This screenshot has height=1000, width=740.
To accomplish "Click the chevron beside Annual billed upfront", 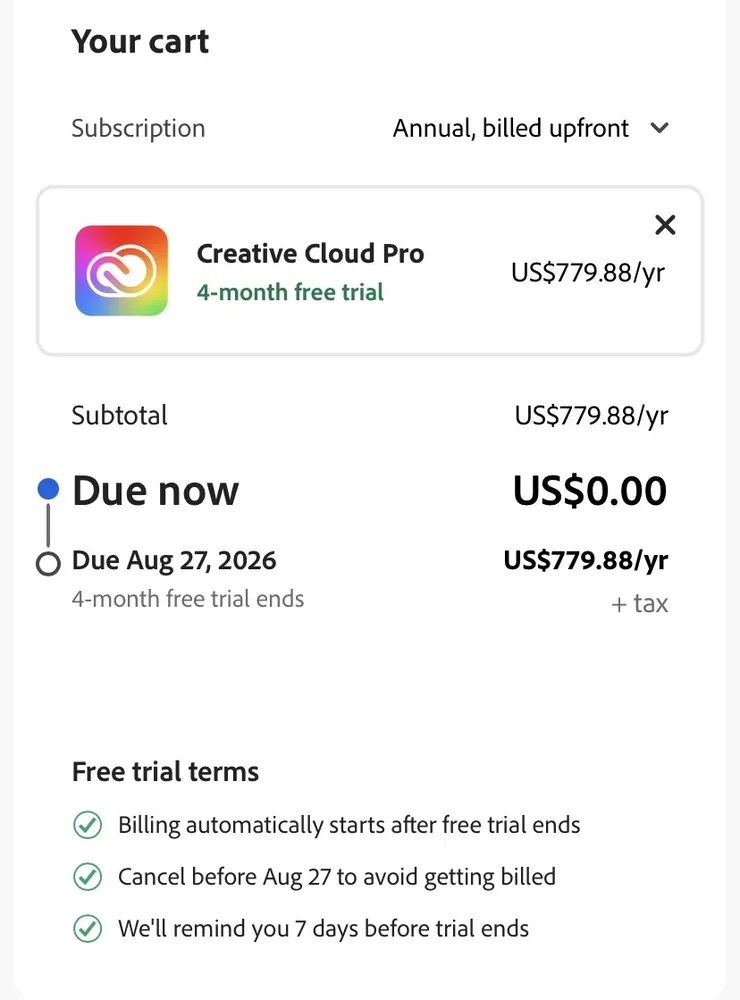I will coord(660,128).
